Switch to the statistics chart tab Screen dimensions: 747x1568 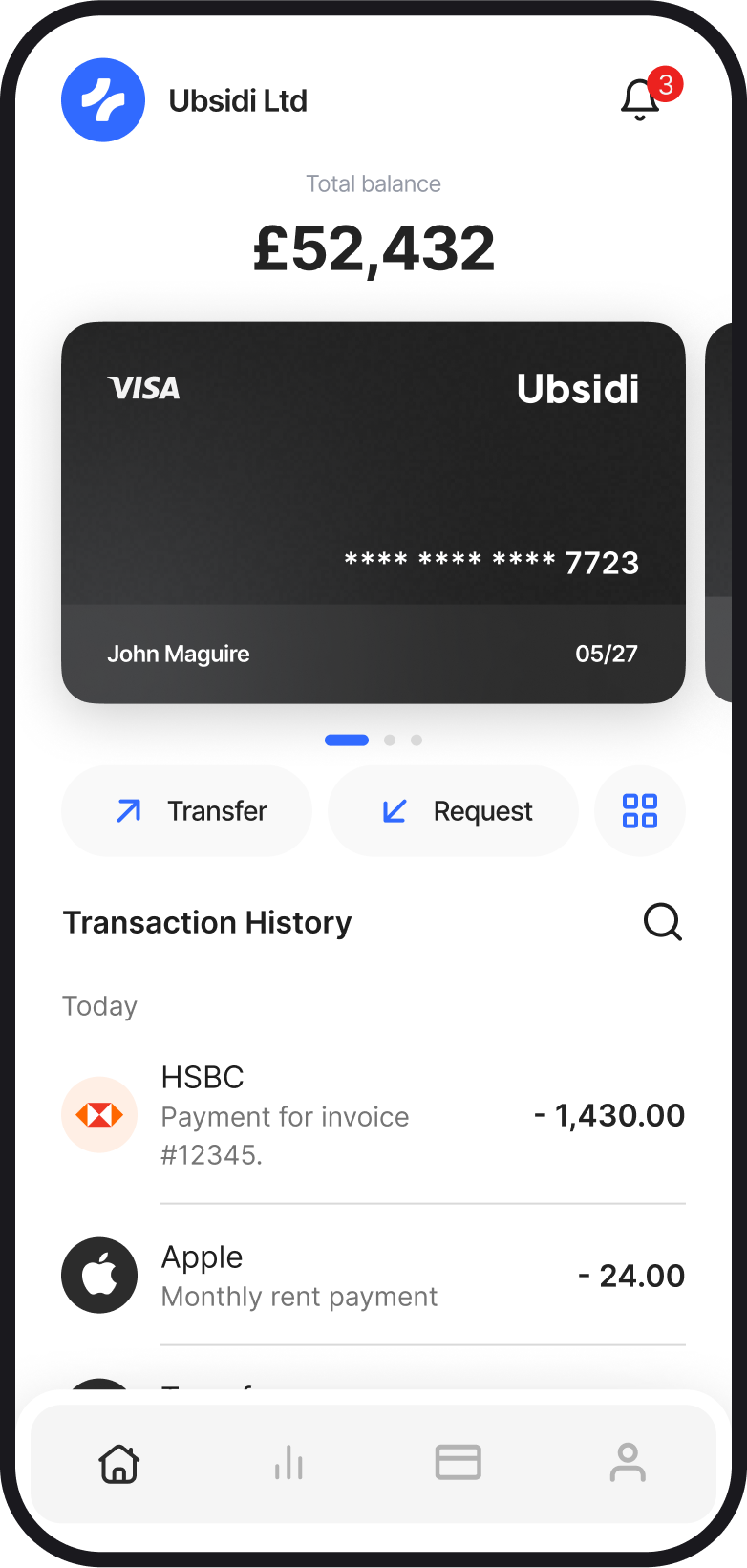point(288,1463)
